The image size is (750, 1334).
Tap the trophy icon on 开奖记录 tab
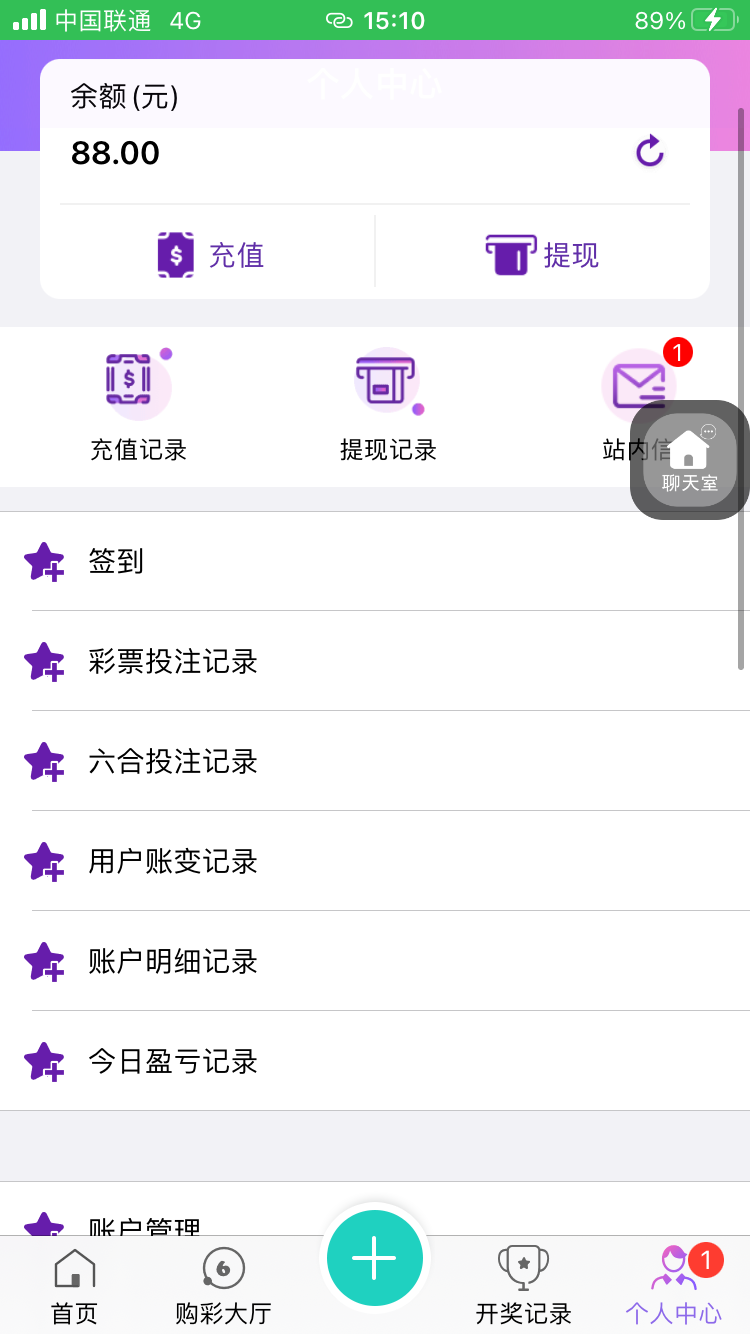click(523, 1265)
